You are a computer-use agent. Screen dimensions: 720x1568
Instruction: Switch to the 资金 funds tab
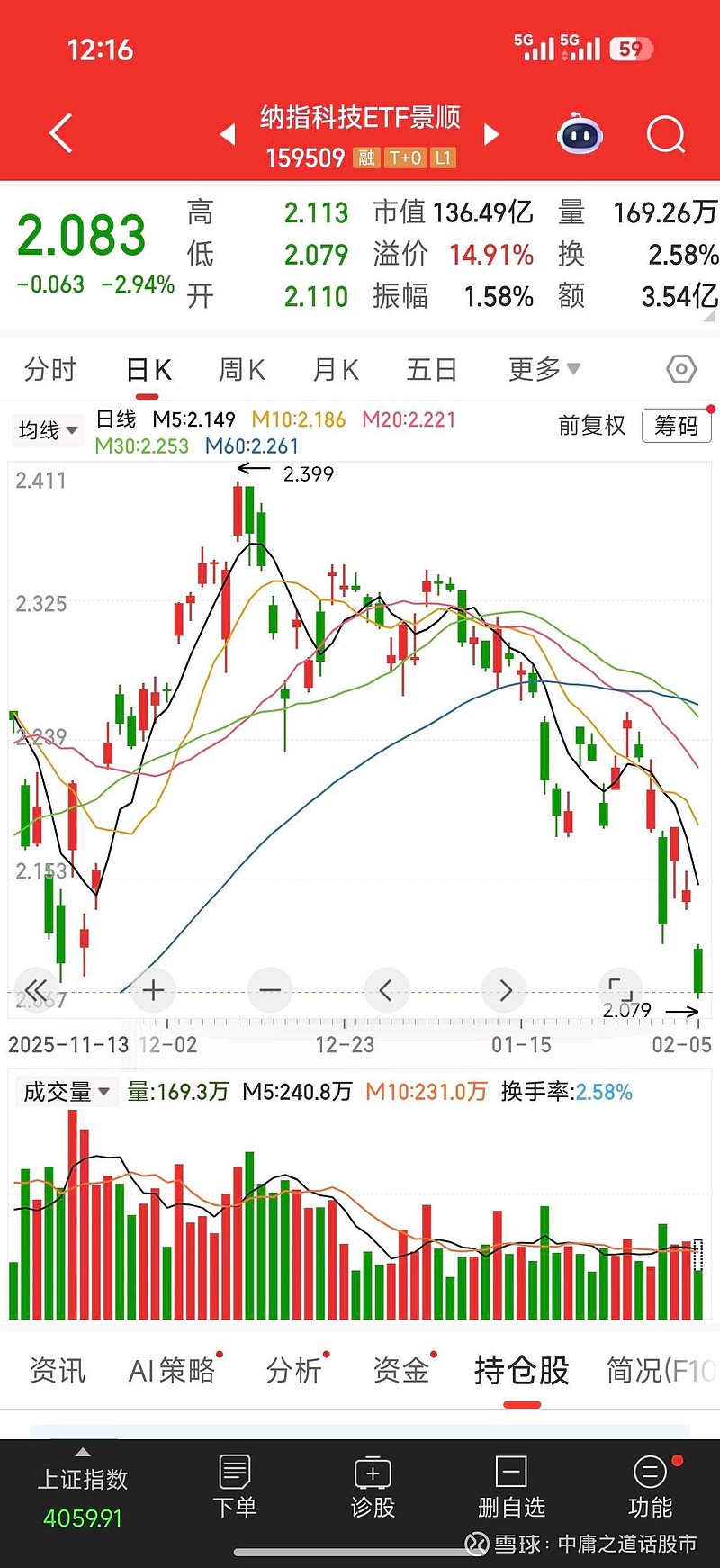pyautogui.click(x=400, y=1370)
